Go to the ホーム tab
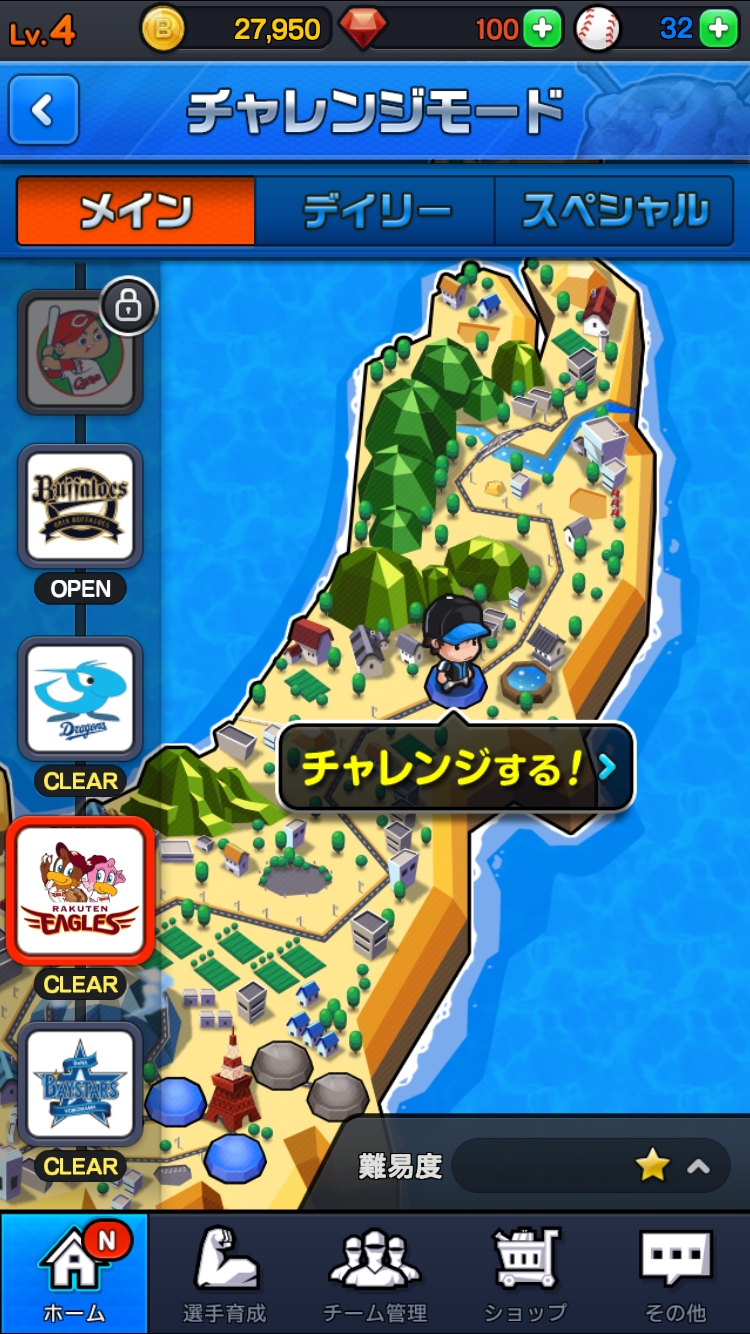Screen dimensions: 750x1334 point(74,1273)
